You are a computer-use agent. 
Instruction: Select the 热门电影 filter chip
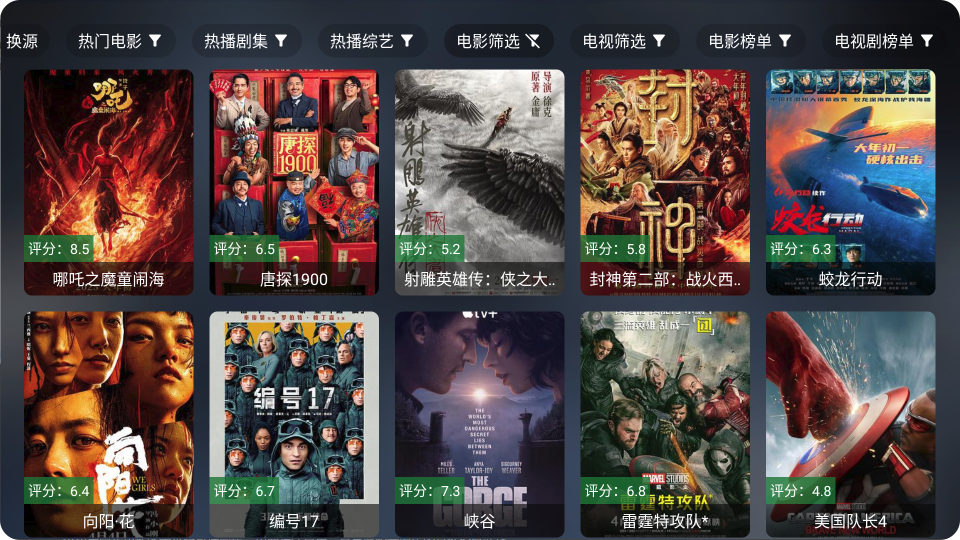(120, 41)
